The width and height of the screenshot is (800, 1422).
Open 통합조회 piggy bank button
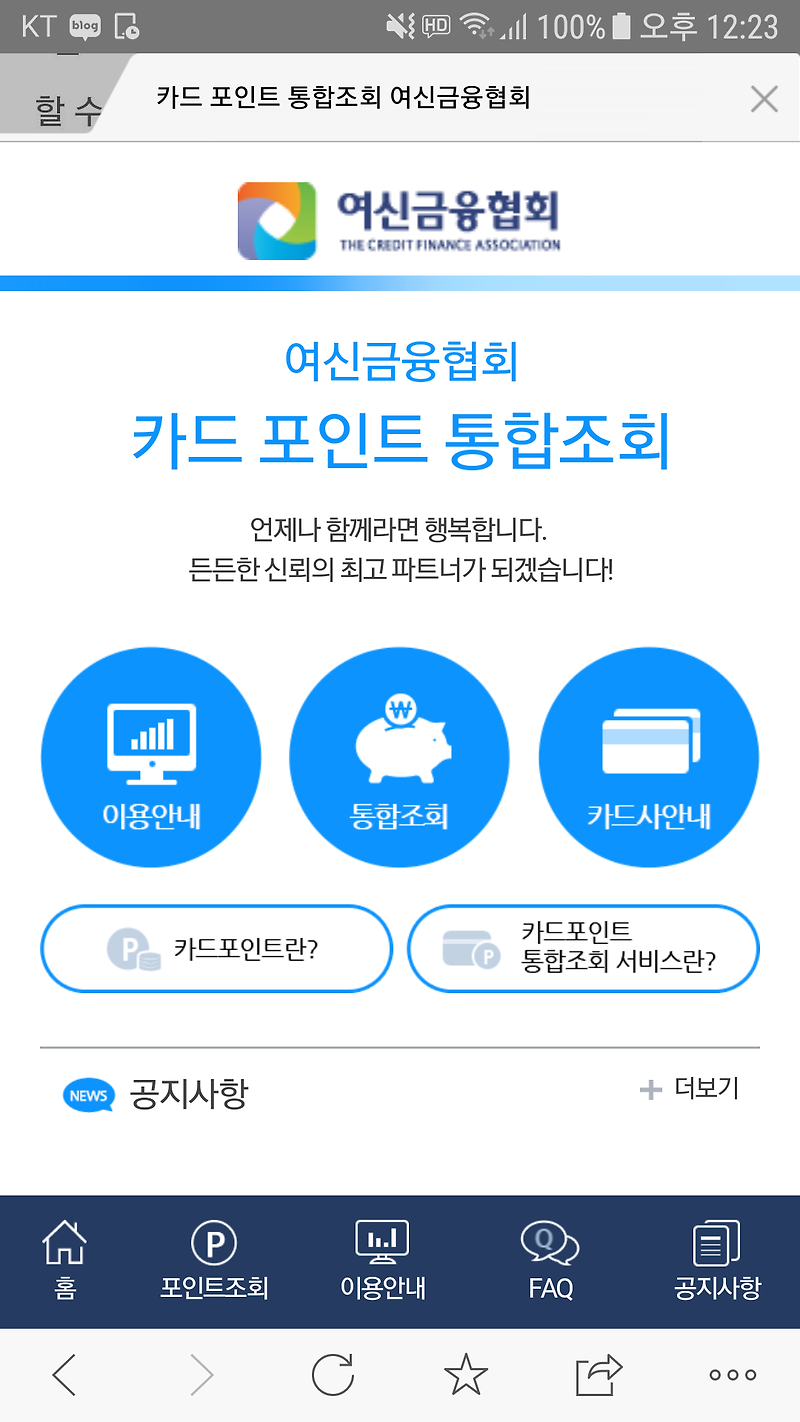click(x=400, y=757)
